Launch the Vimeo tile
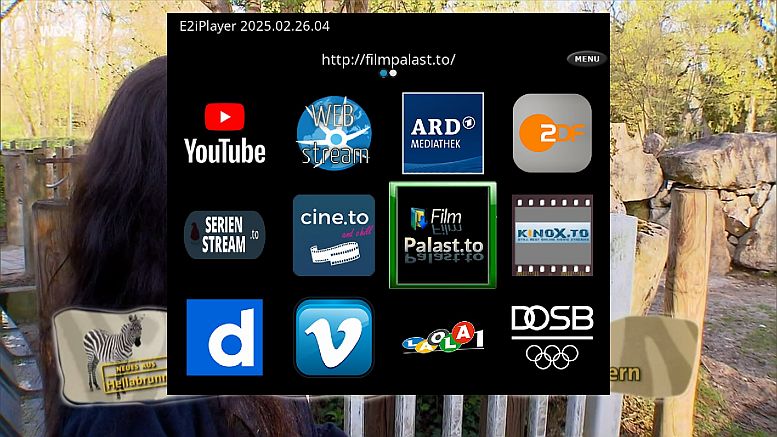Screen dimensions: 777x437 [333, 337]
